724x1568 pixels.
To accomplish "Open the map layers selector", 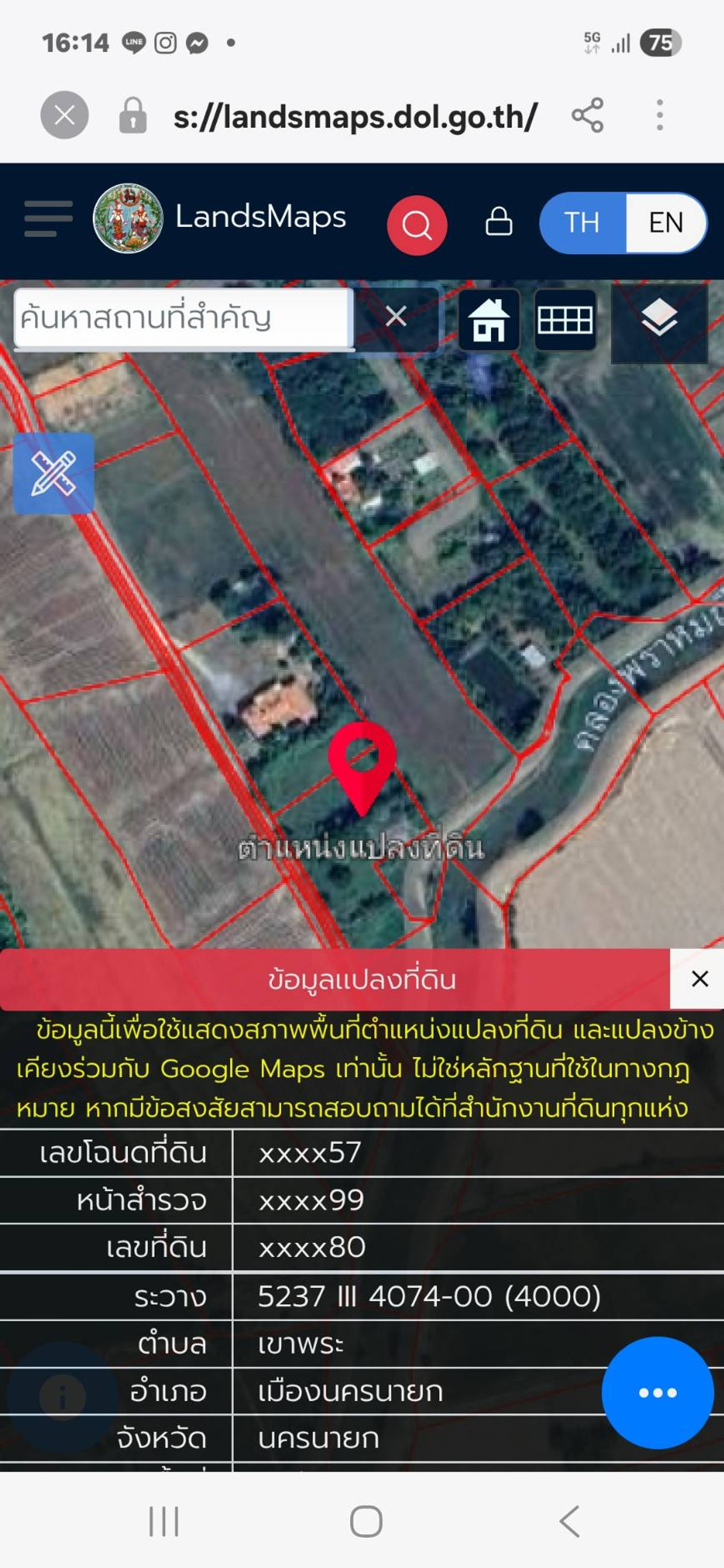I will tap(659, 318).
